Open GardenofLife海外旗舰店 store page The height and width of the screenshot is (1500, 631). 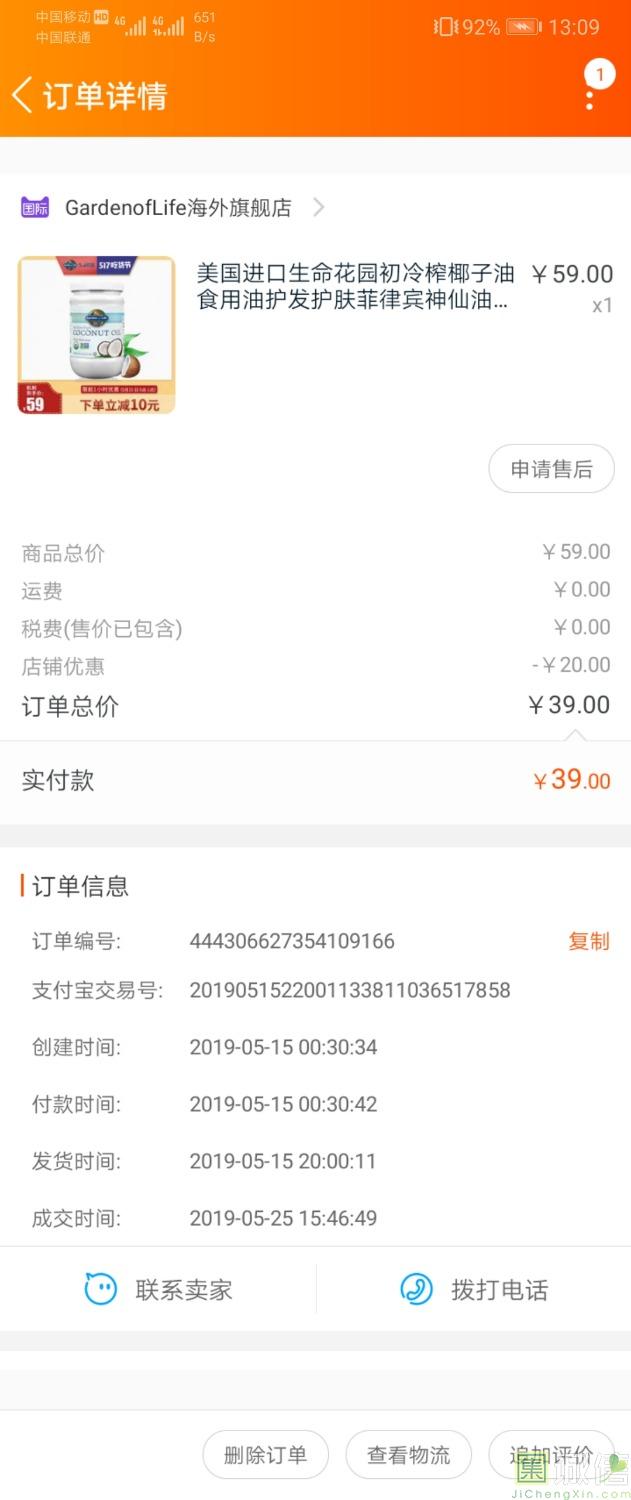point(178,208)
